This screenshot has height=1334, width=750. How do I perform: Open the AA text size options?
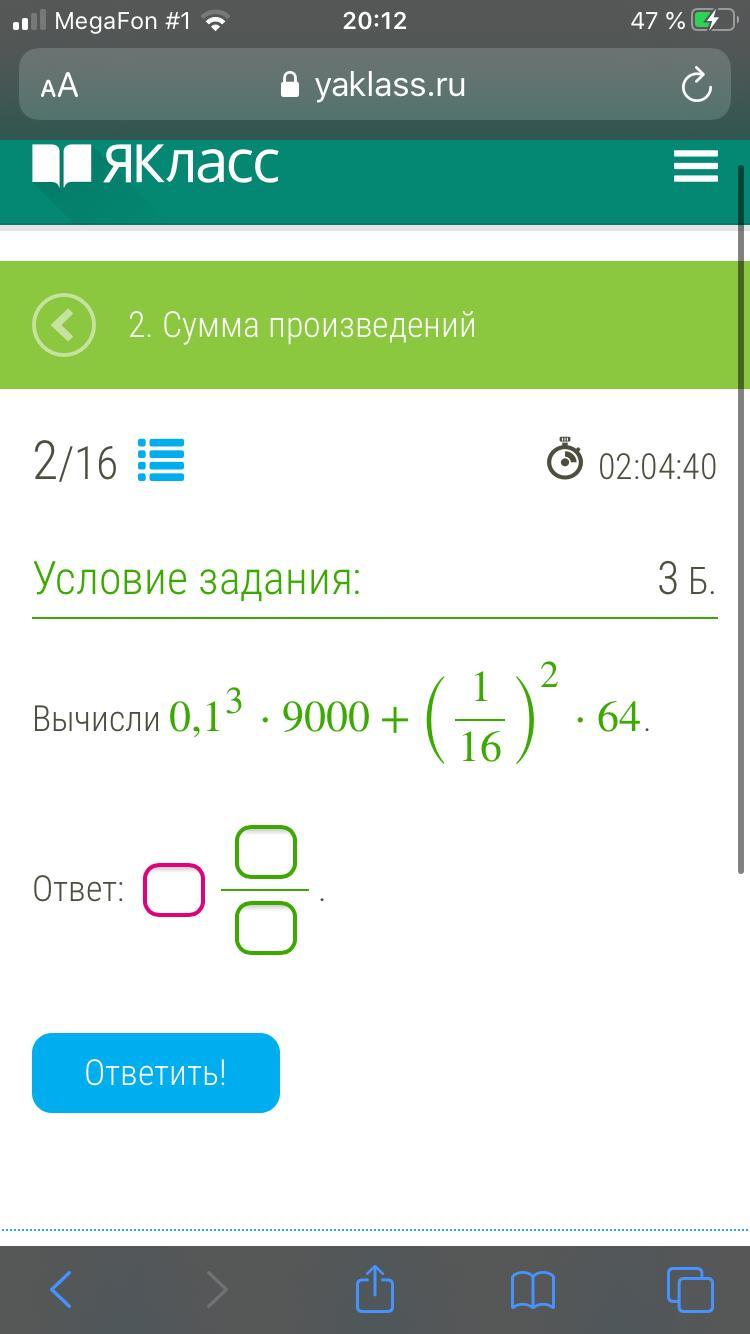pos(60,86)
